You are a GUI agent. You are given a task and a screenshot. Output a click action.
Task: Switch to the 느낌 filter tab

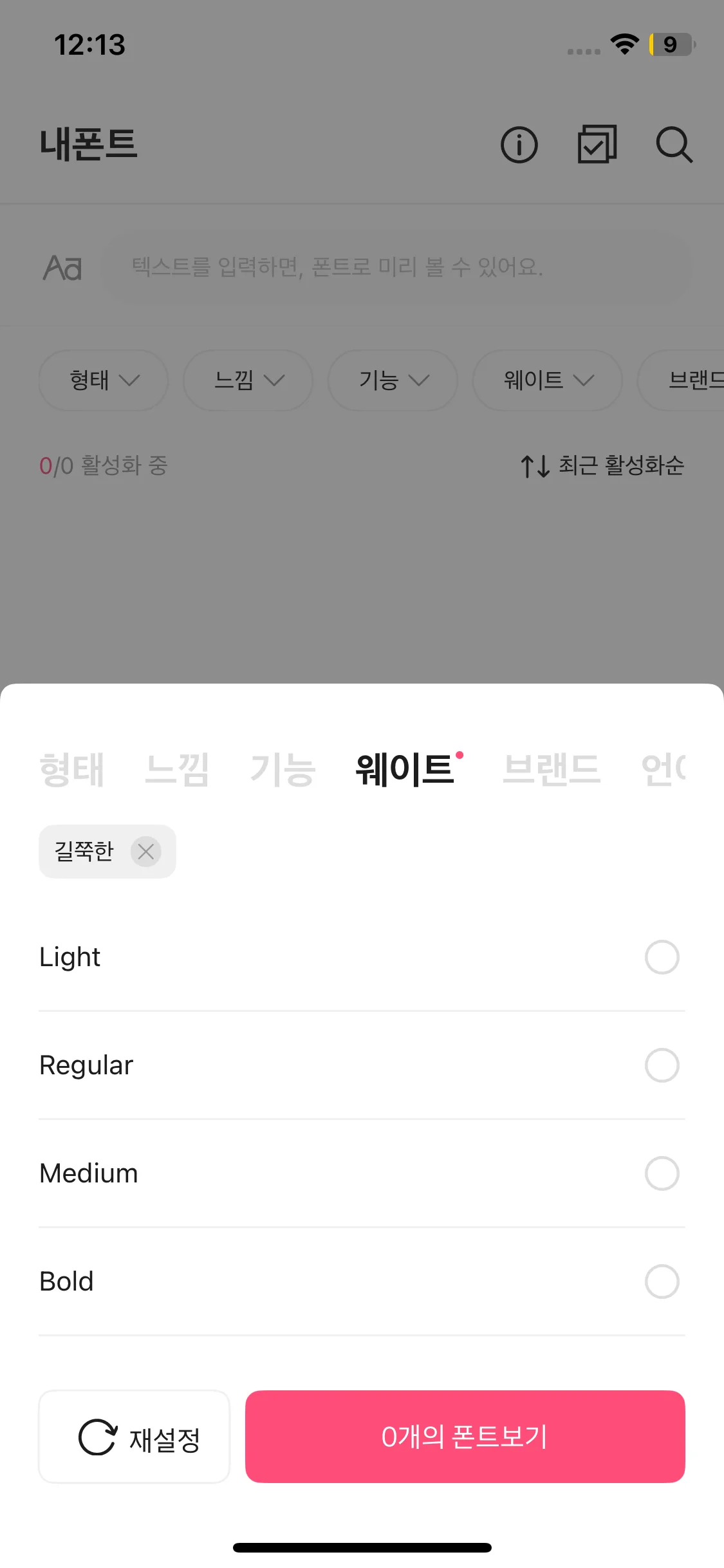[x=177, y=770]
